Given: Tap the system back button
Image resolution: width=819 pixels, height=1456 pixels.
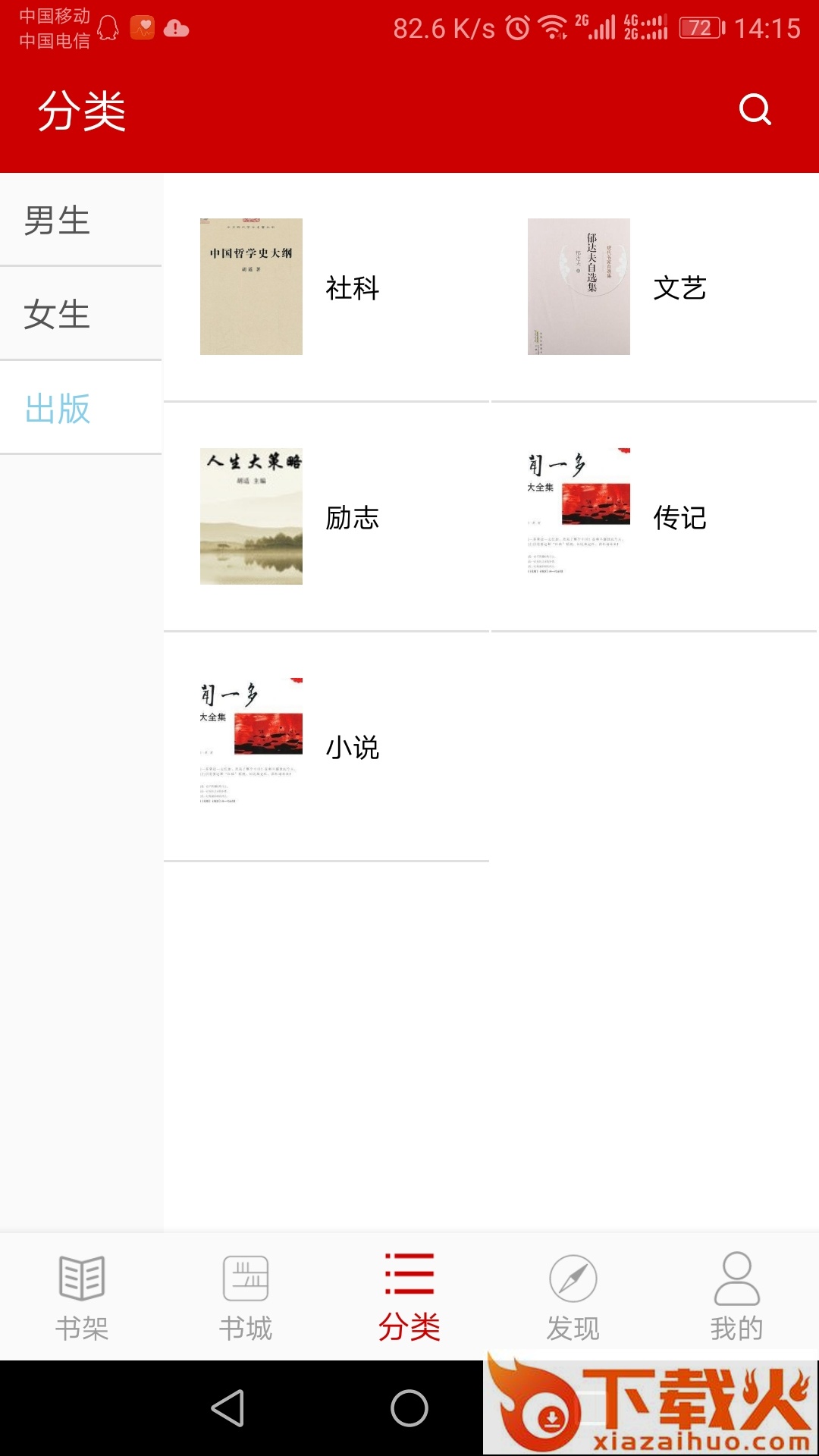Looking at the screenshot, I should click(227, 1408).
